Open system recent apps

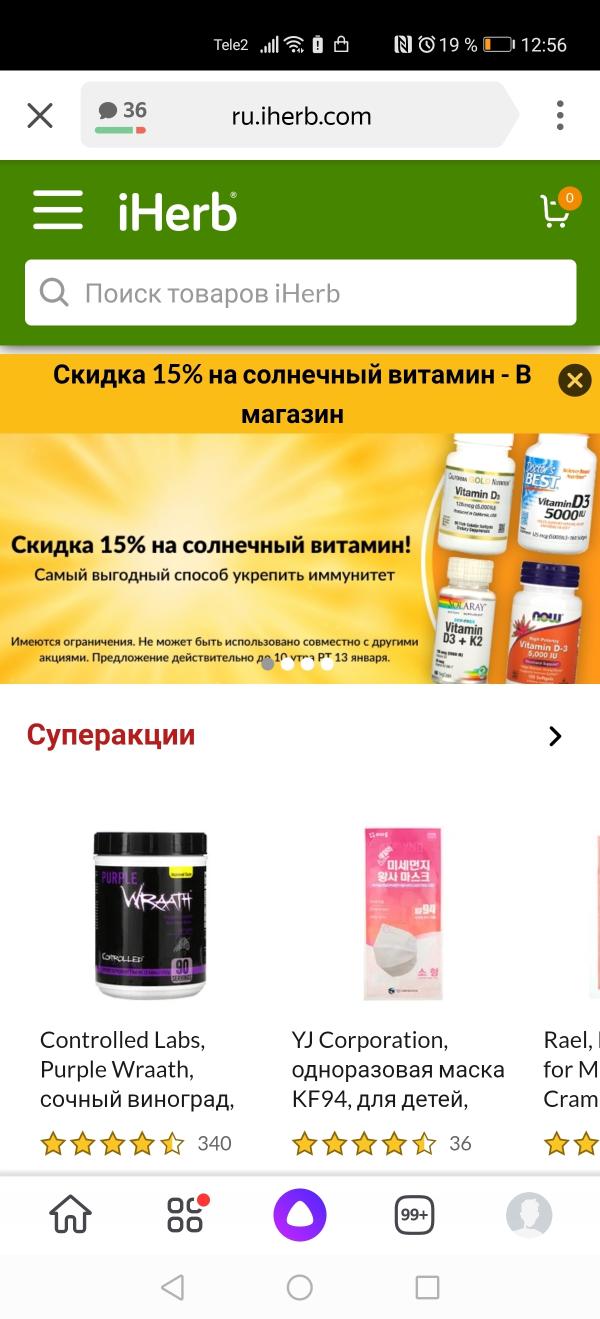click(x=427, y=1287)
